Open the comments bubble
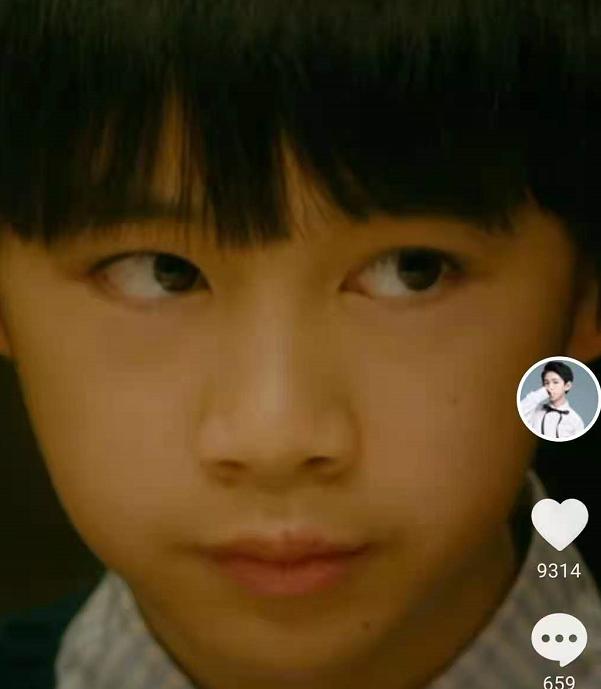Image resolution: width=601 pixels, height=689 pixels. [x=559, y=639]
